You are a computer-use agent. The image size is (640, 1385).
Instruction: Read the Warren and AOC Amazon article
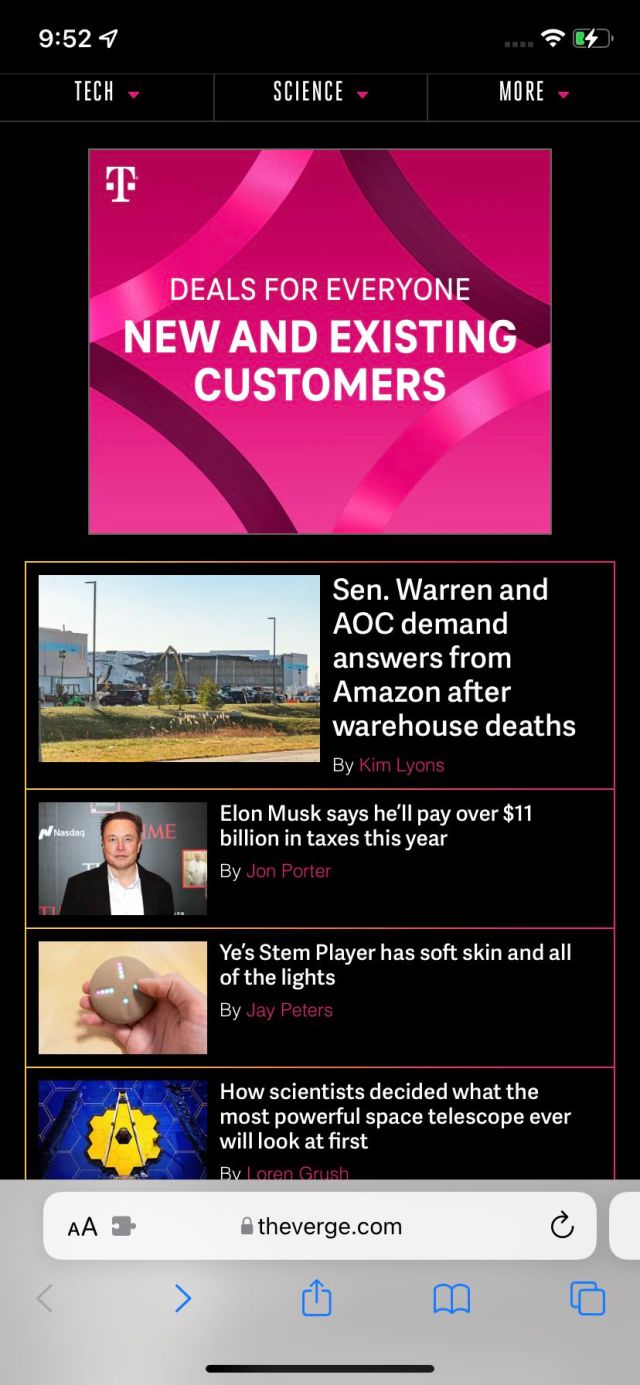coord(453,657)
